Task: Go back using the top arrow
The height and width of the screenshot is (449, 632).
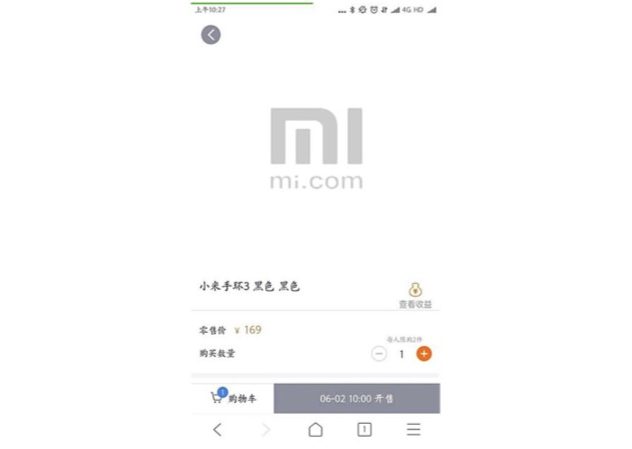Action: coord(210,35)
